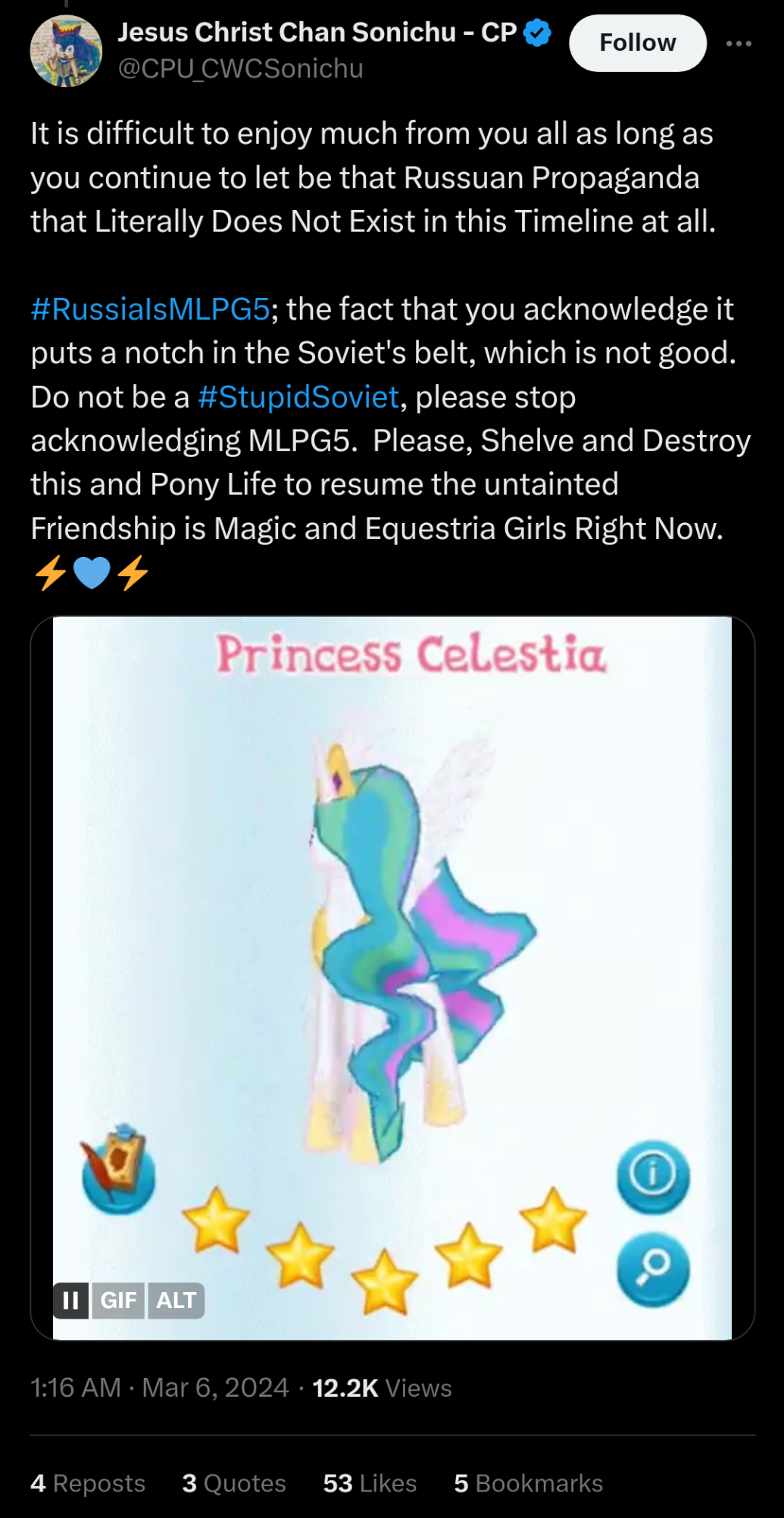This screenshot has height=1518, width=784.
Task: Open the tweet overflow menu
Action: (x=739, y=43)
